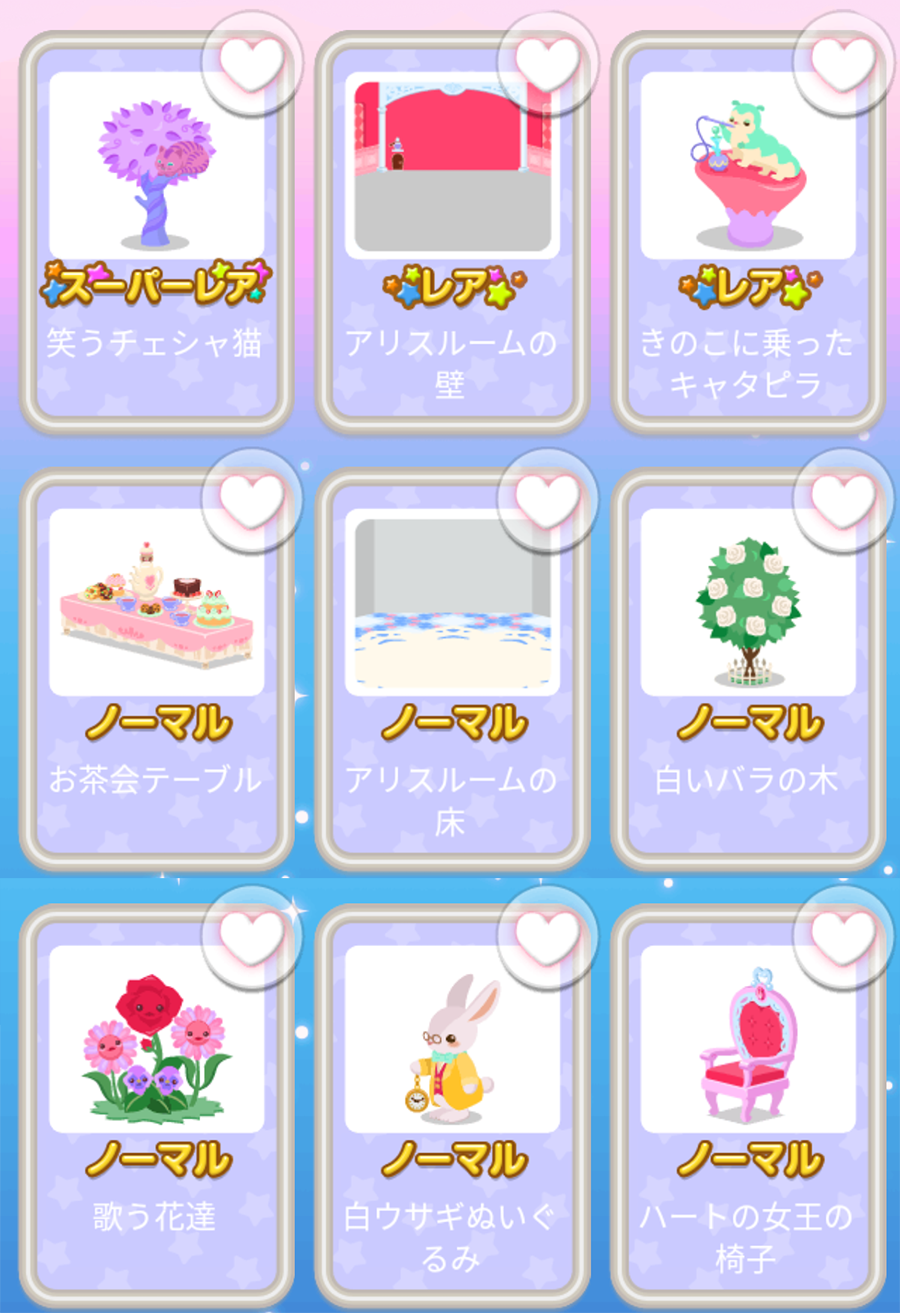
Task: Add お茶会テーブル to favorites
Action: [251, 499]
